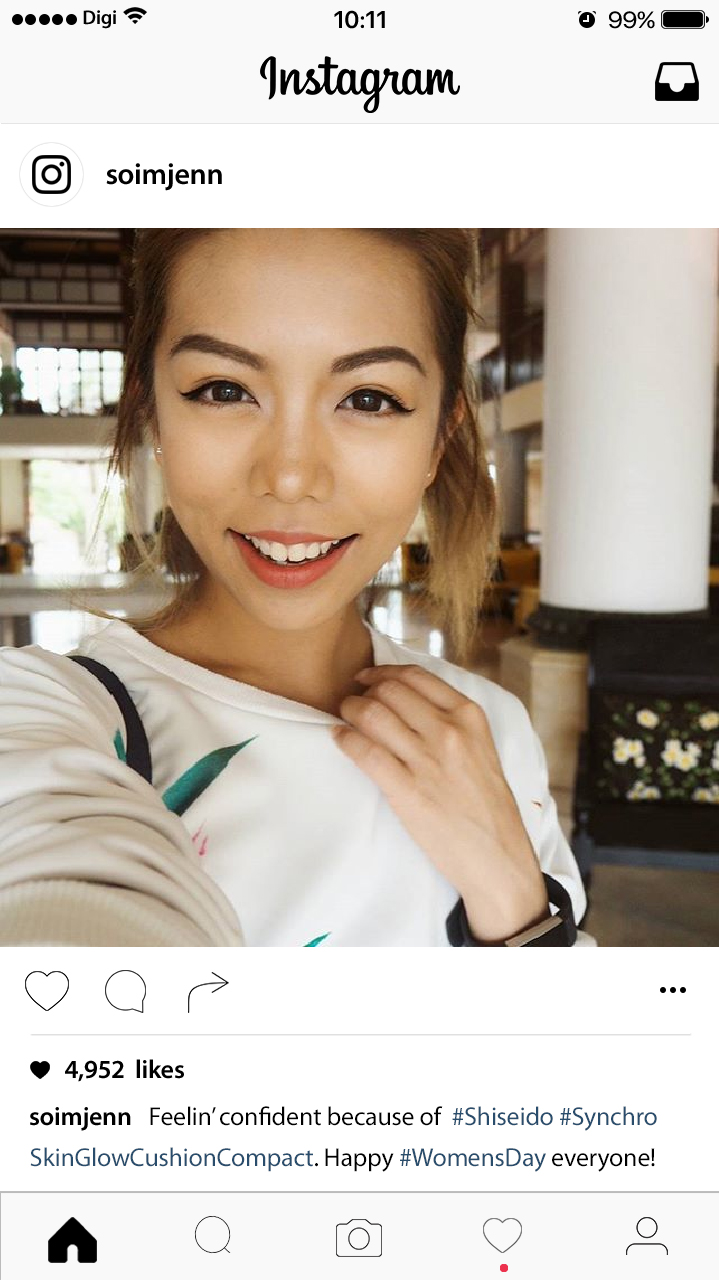
Task: Open the #SynchroSkinGlowCushionCompact hashtag
Action: coord(172,1159)
